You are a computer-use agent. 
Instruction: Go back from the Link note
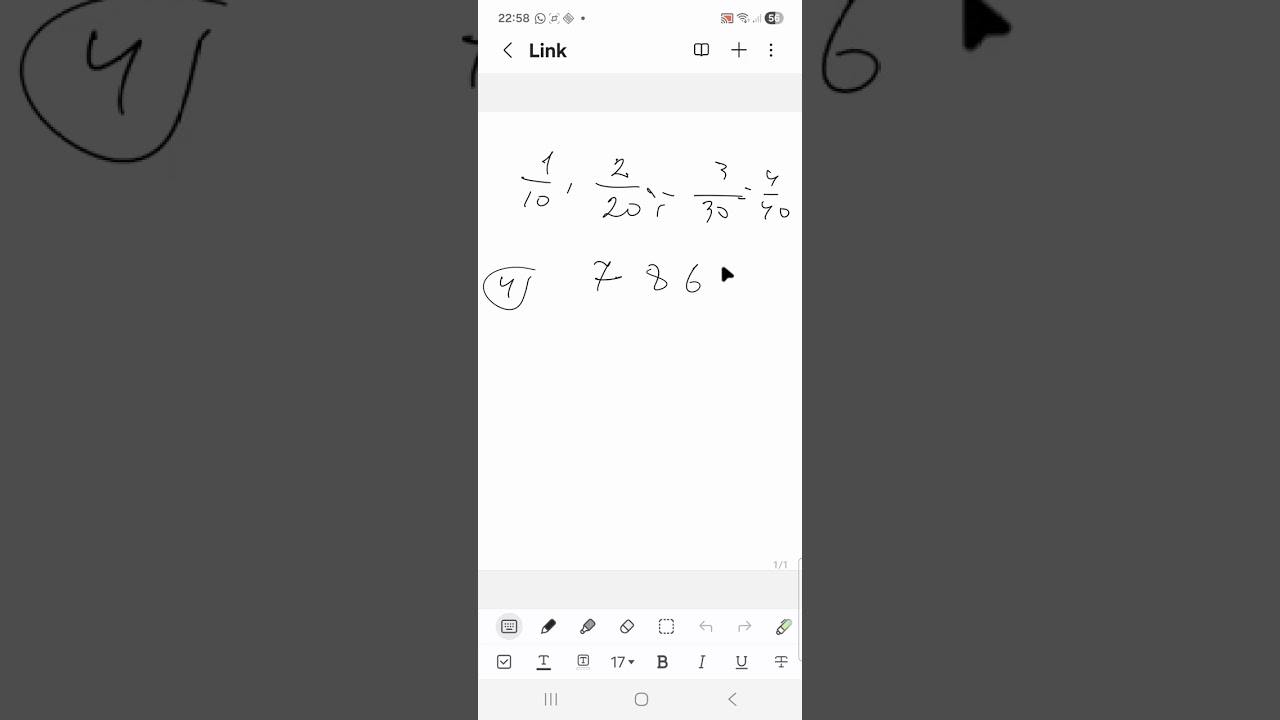pyautogui.click(x=508, y=50)
